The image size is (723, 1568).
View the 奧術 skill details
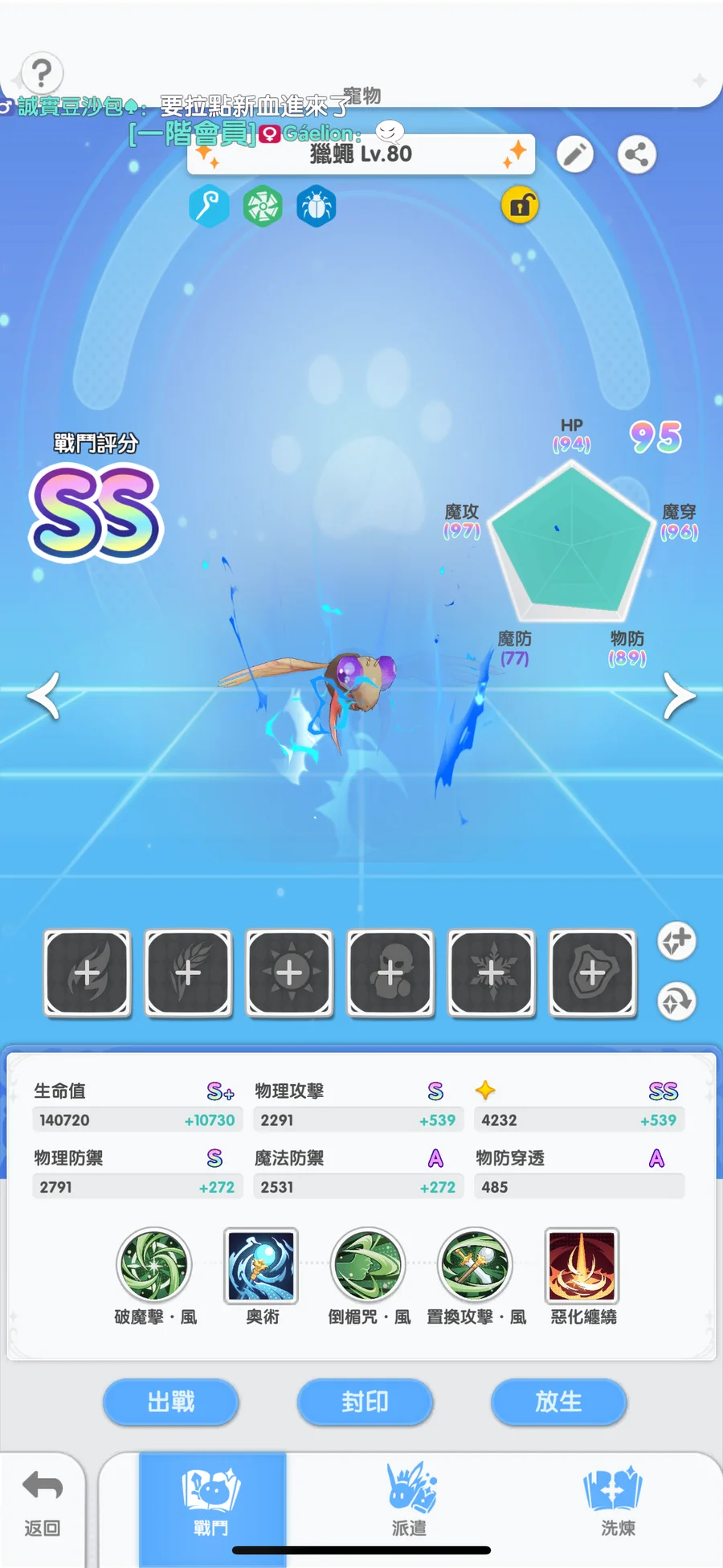pos(261,1265)
